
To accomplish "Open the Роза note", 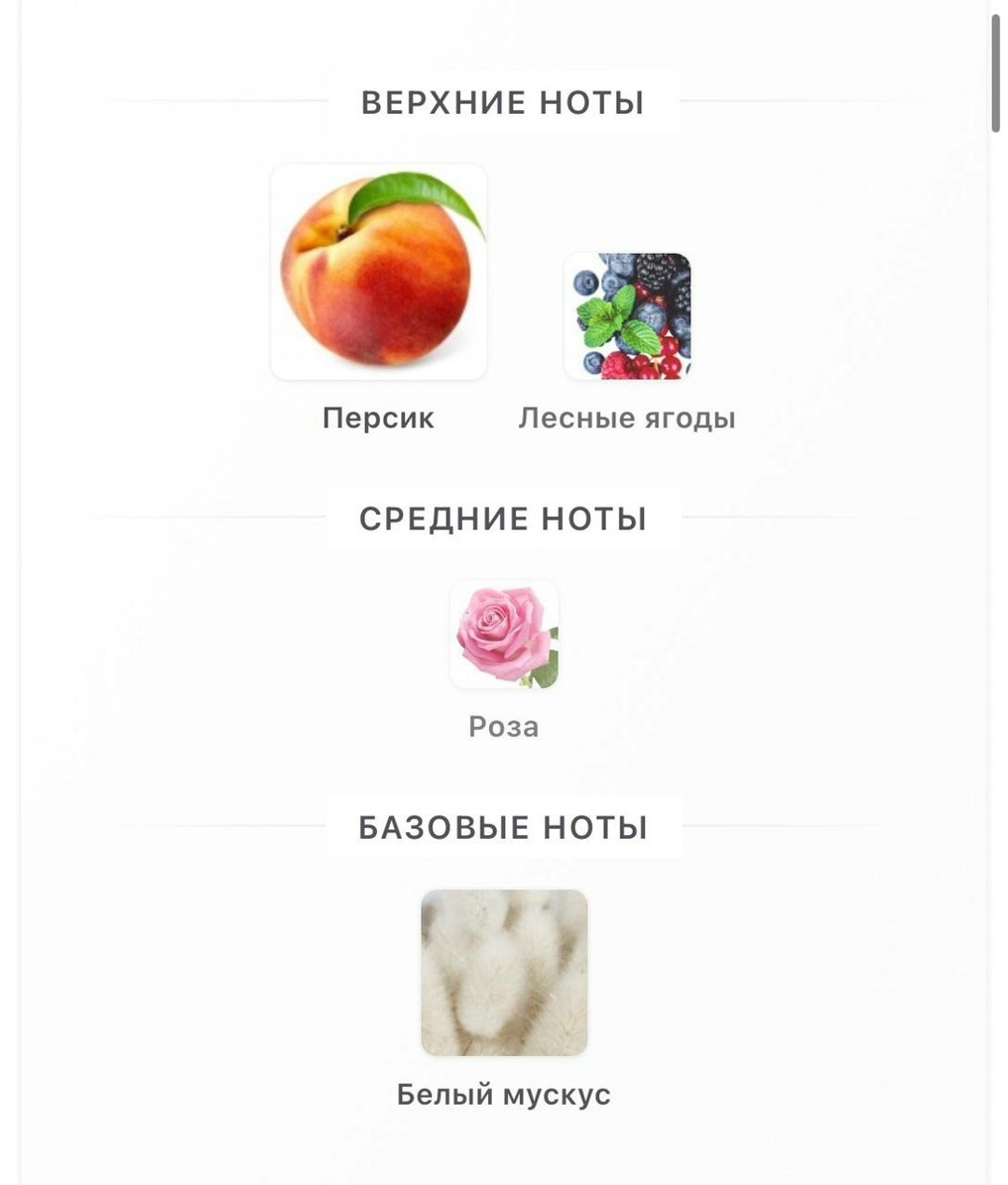I will click(504, 634).
